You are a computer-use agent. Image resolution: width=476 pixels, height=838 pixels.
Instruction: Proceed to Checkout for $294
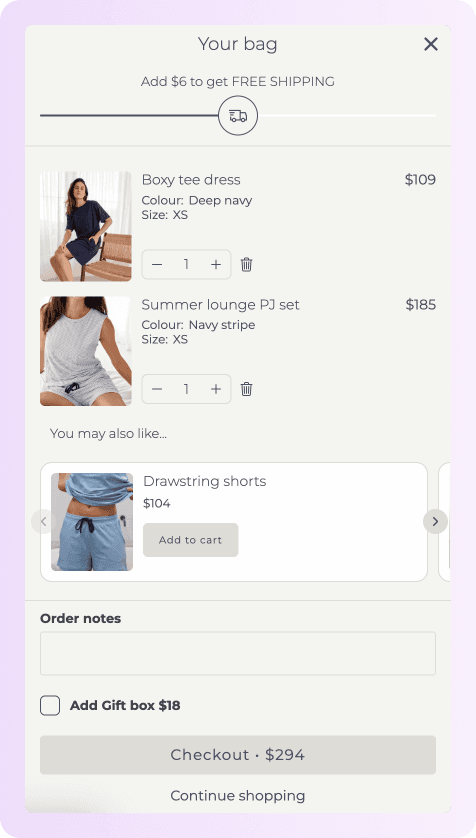pyautogui.click(x=238, y=755)
